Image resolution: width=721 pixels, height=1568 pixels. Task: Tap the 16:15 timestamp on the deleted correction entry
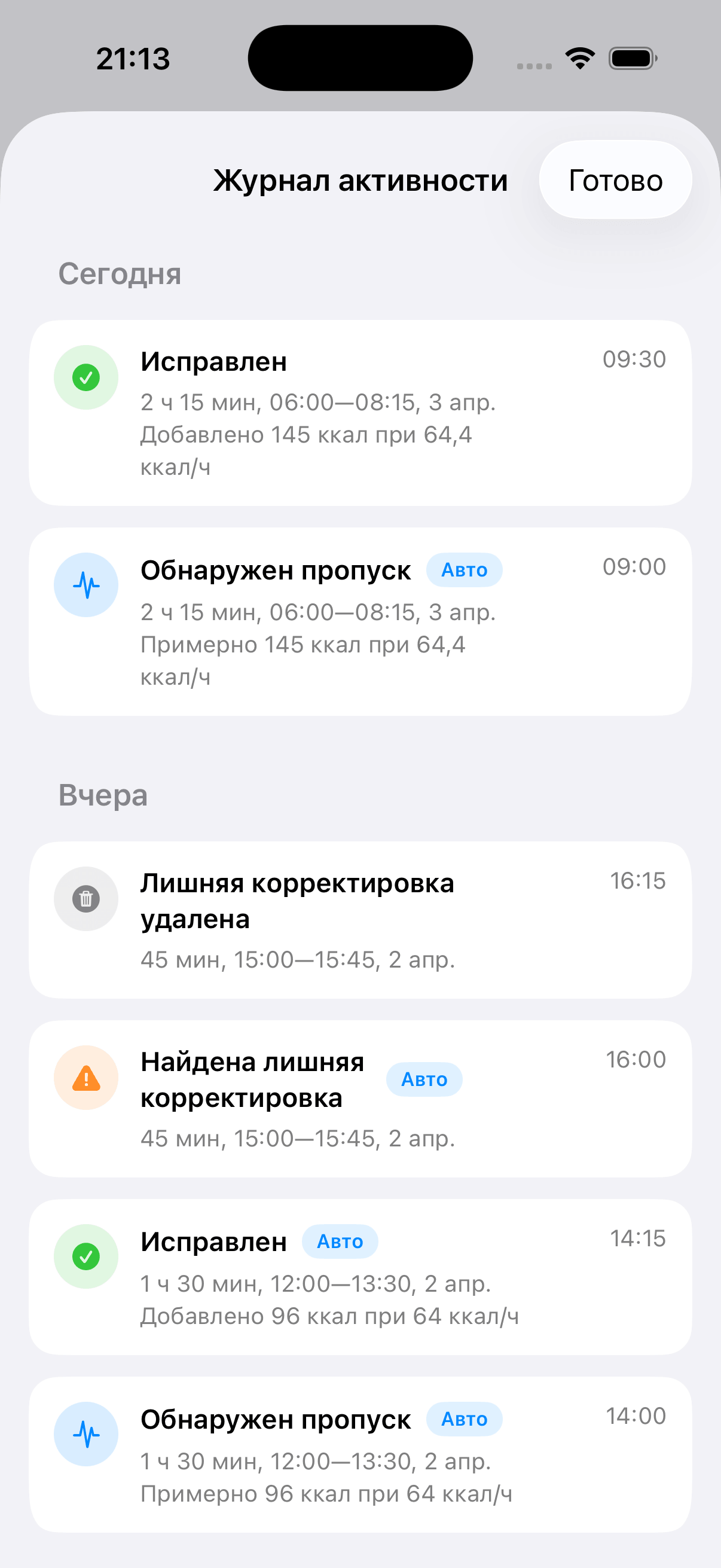[x=638, y=880]
